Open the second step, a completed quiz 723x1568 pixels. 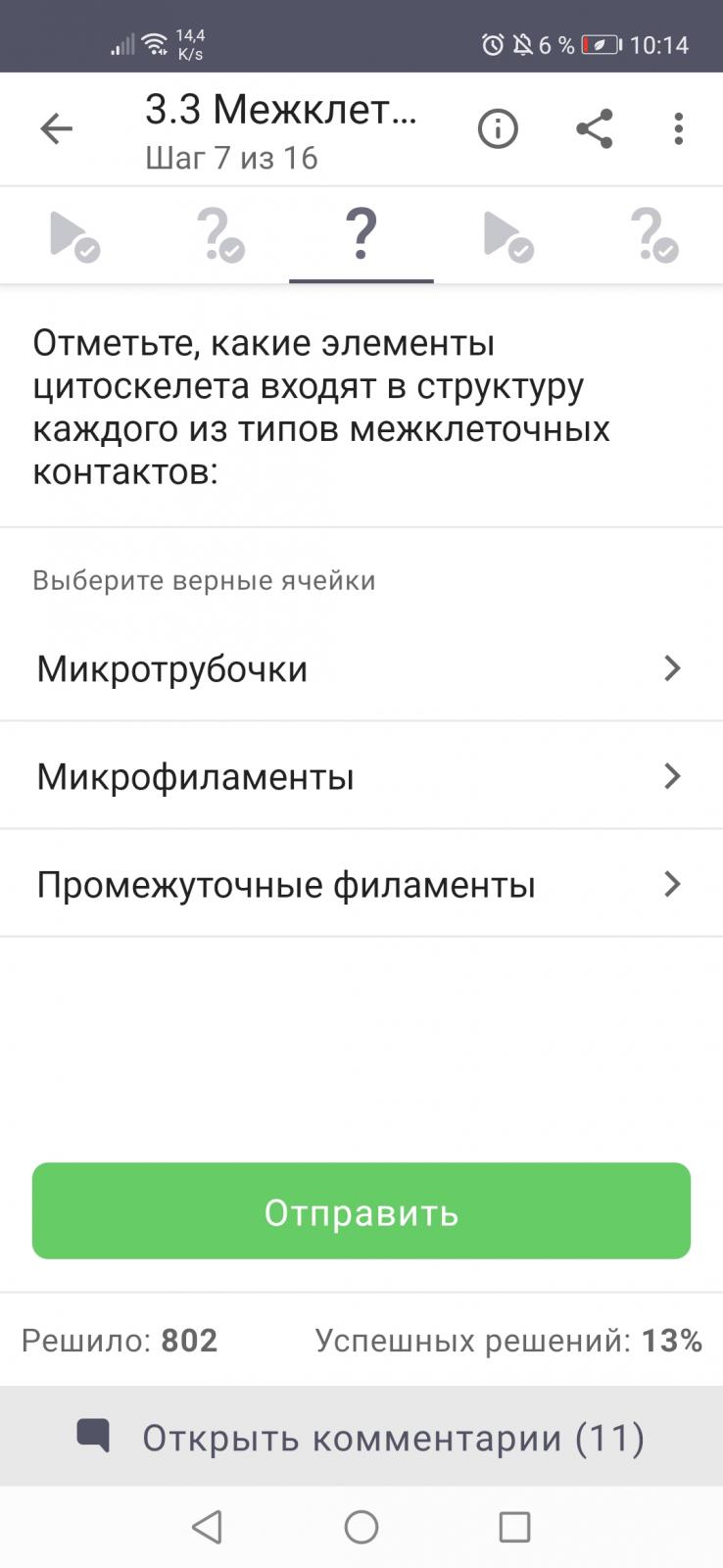coord(219,235)
